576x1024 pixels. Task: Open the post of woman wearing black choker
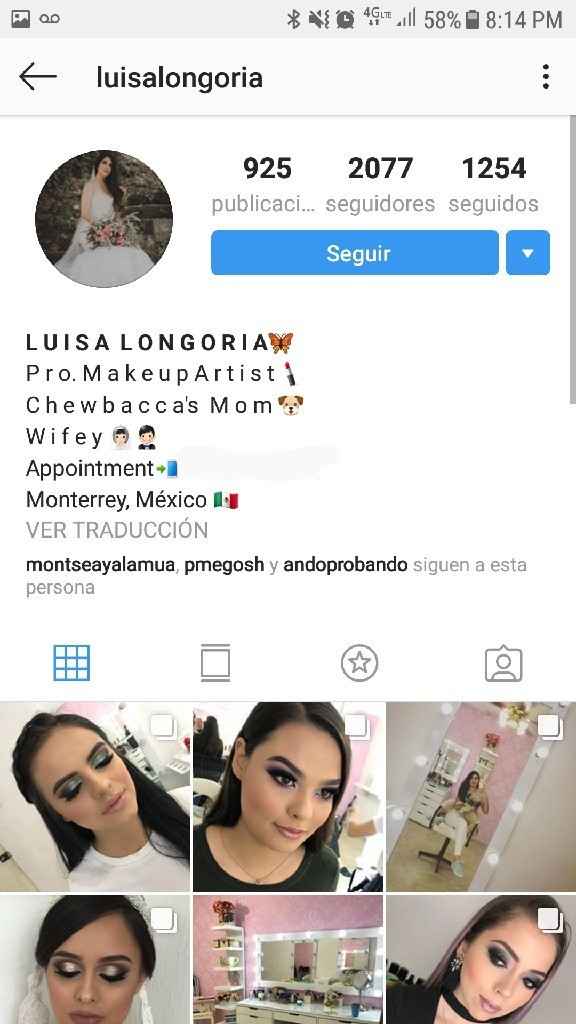[481, 959]
